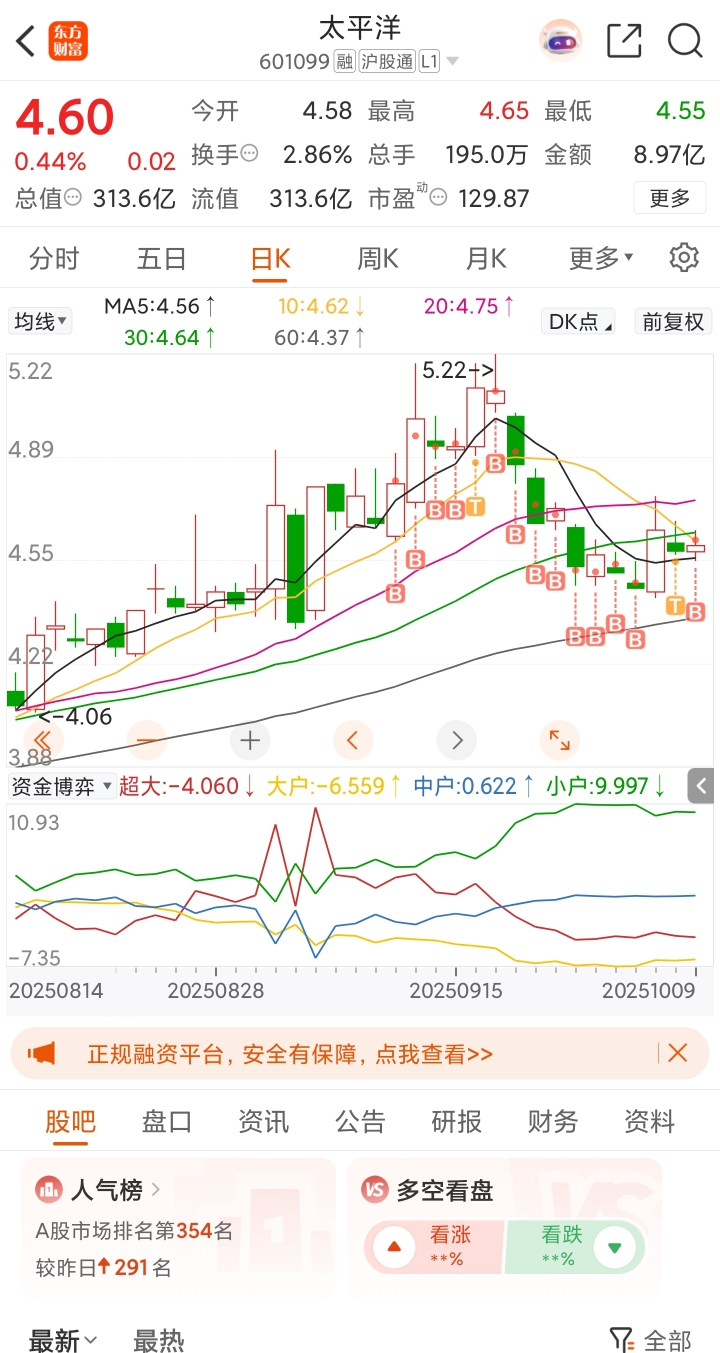This screenshot has height=1353, width=720.
Task: Expand the 更多 chart period dropdown
Action: (600, 259)
